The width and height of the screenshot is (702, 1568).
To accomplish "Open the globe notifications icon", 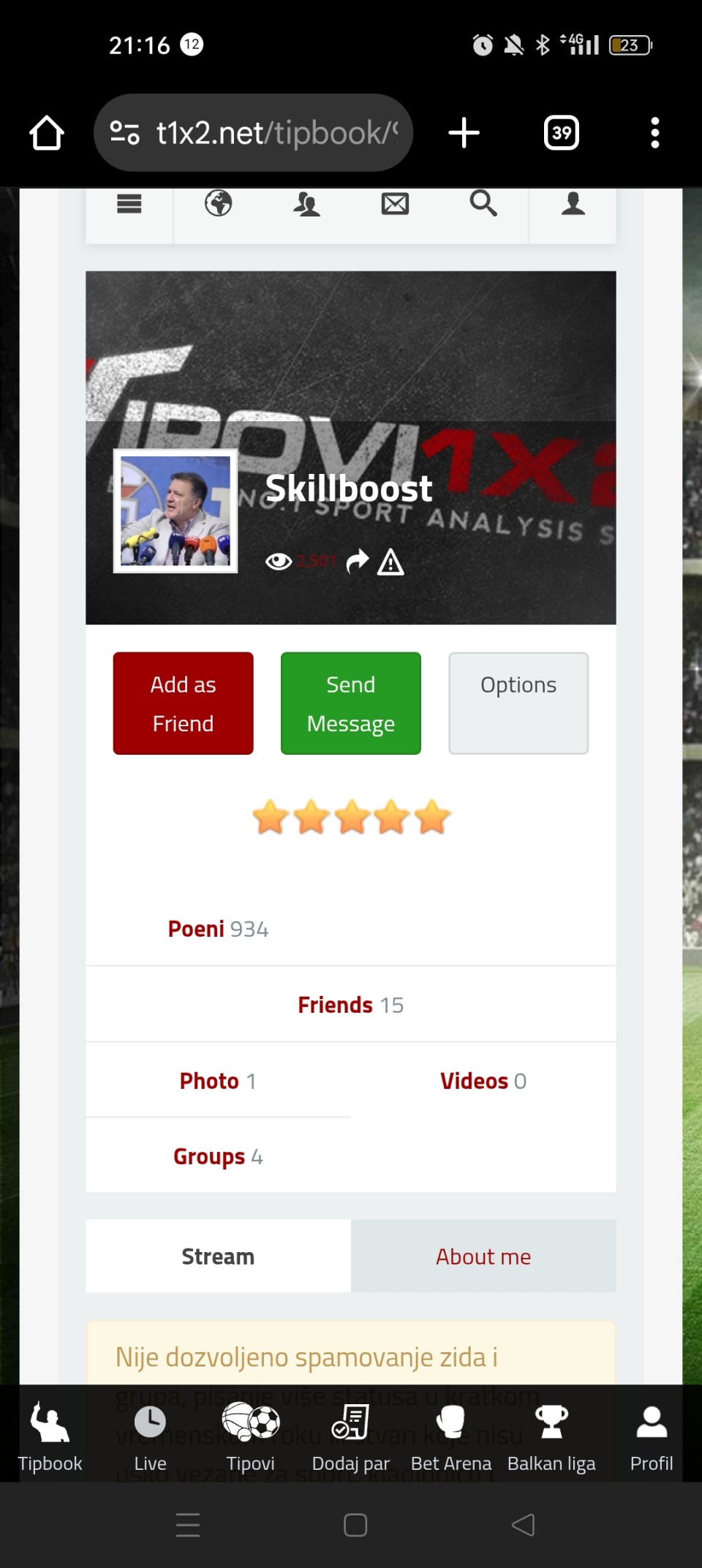I will pos(218,203).
